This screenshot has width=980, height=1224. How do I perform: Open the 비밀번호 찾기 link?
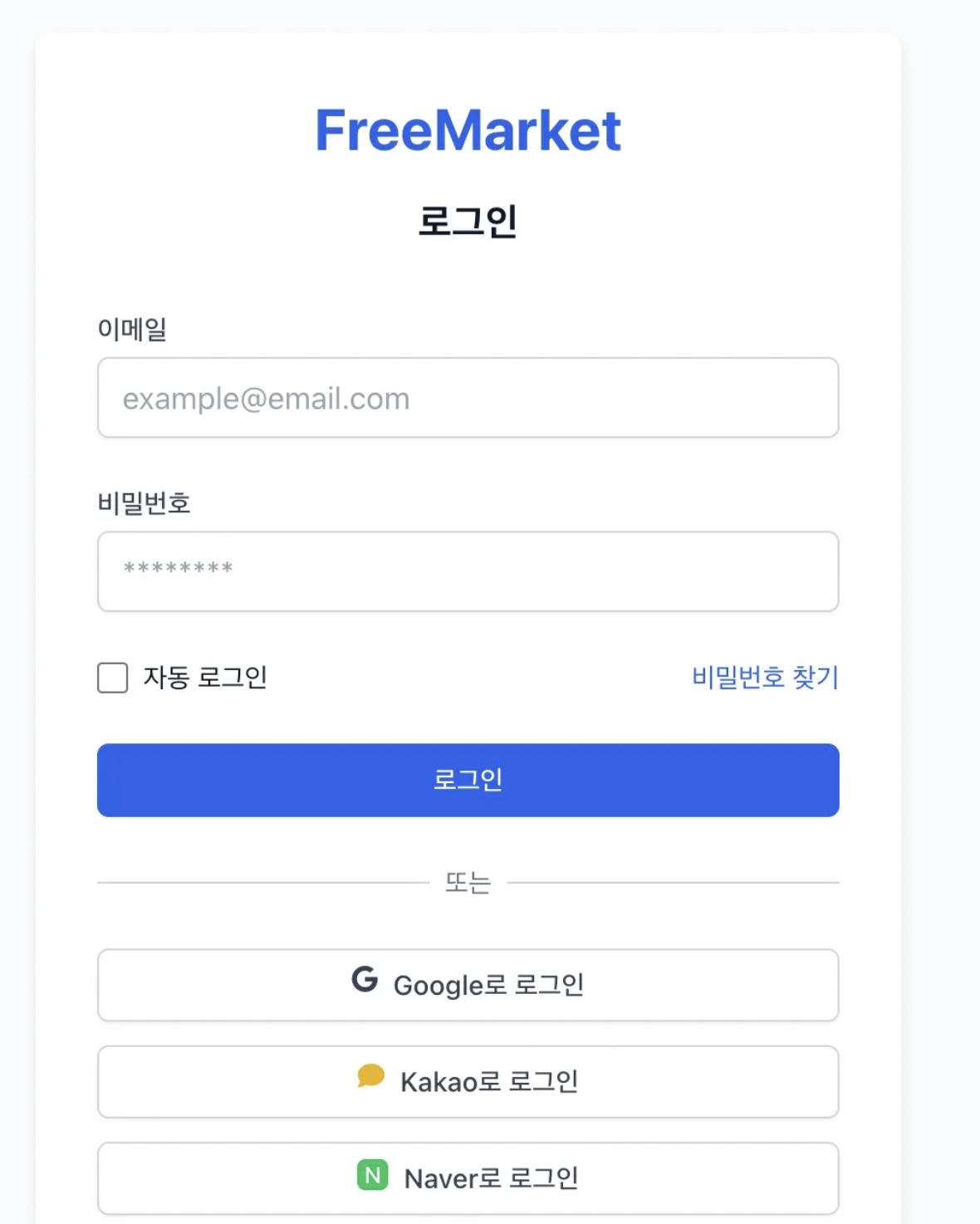click(x=765, y=678)
